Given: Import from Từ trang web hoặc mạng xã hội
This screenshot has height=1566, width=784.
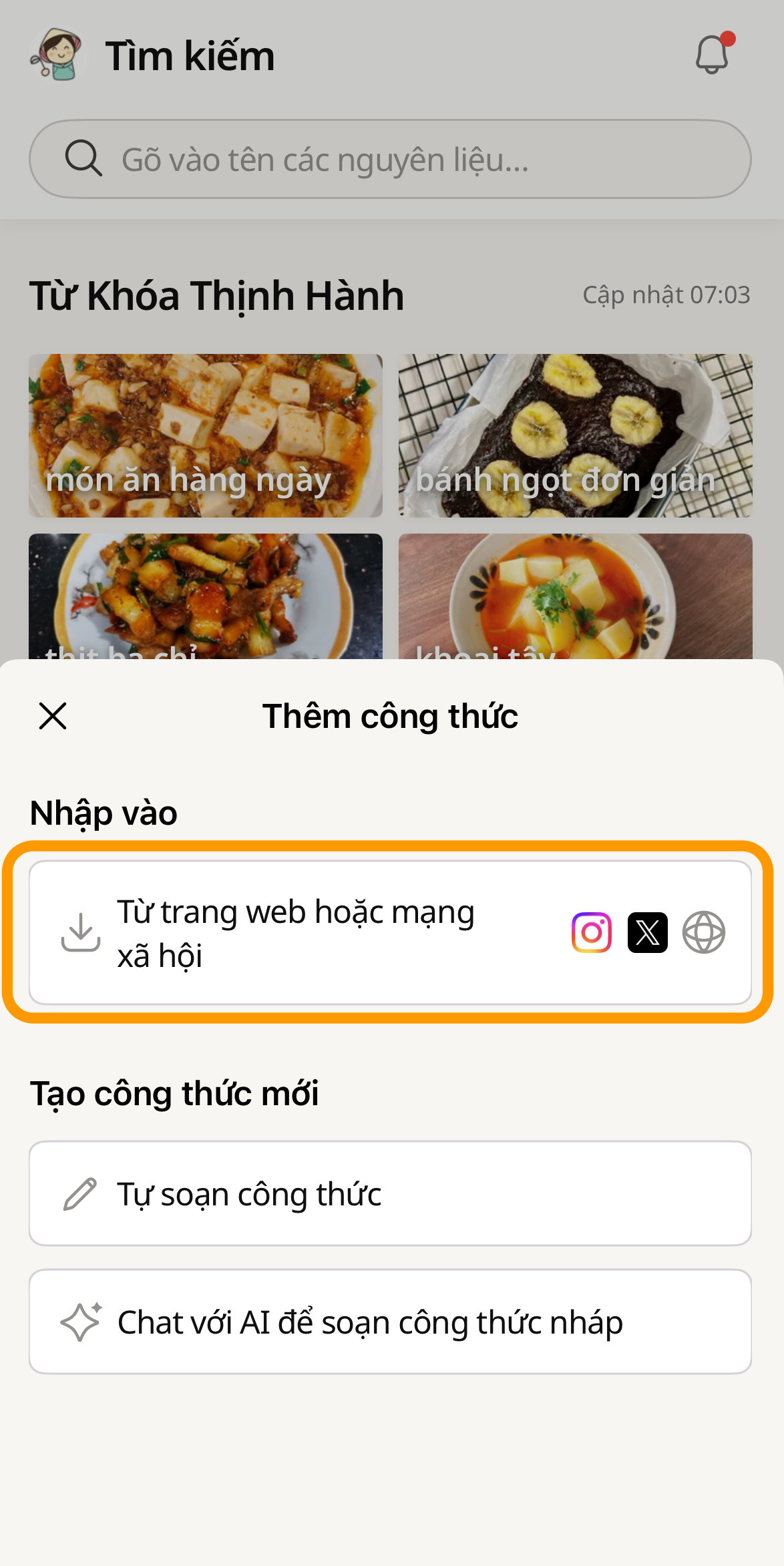Looking at the screenshot, I should (390, 932).
